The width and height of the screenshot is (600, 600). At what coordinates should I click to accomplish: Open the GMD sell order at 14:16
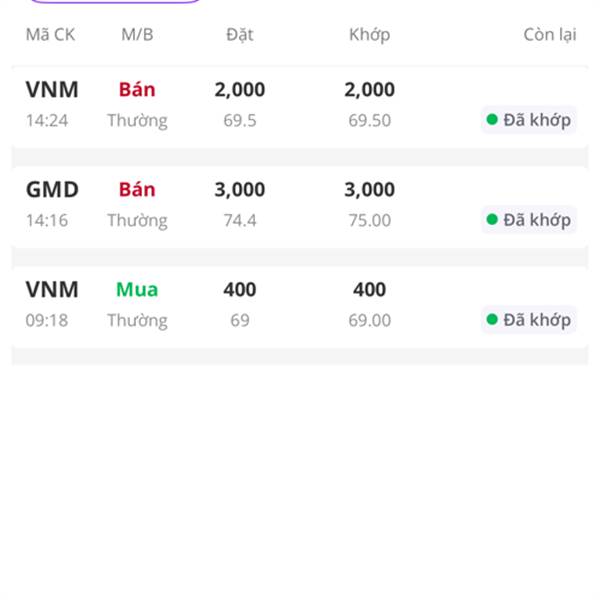(x=300, y=206)
